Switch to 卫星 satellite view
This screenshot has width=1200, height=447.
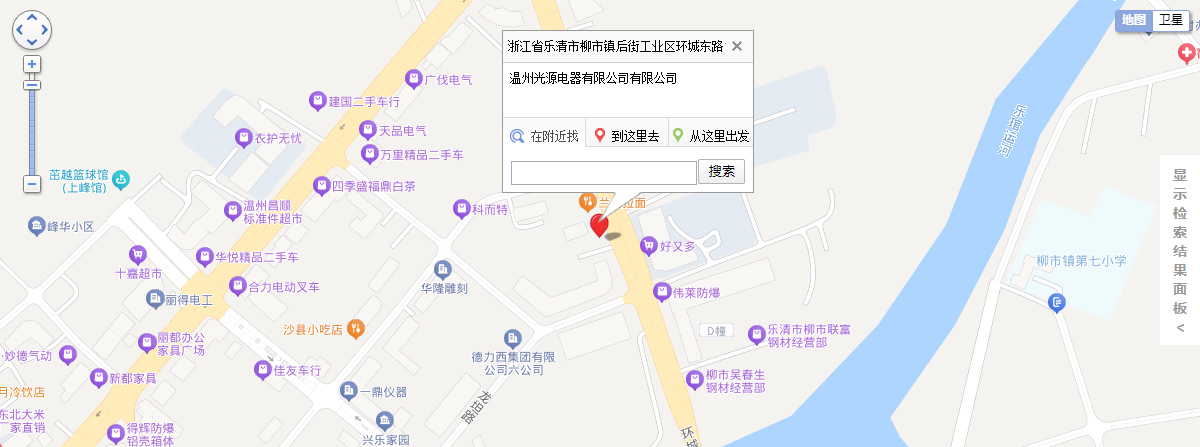1170,20
